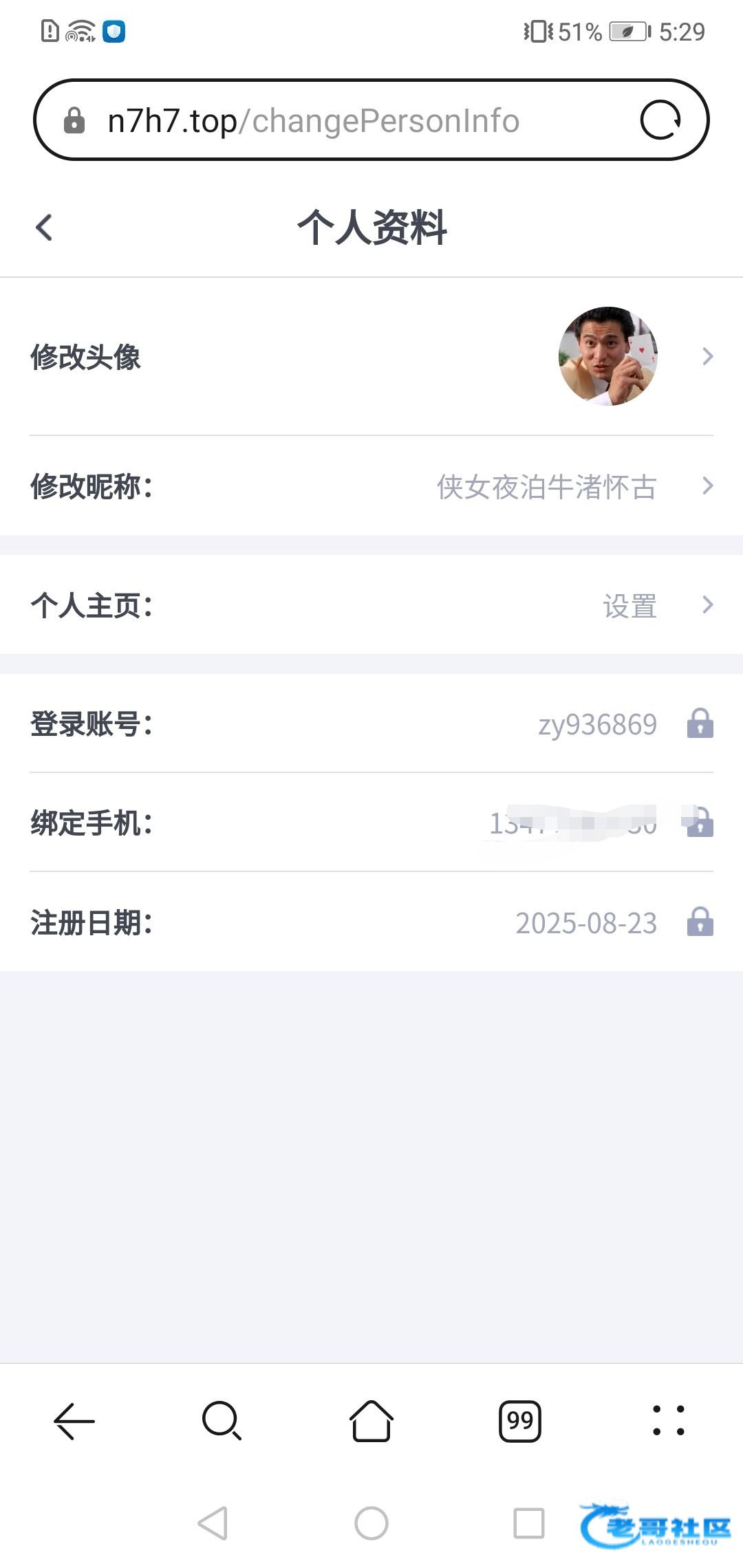743x1568 pixels.
Task: Tap the browser address bar URL
Action: click(313, 121)
